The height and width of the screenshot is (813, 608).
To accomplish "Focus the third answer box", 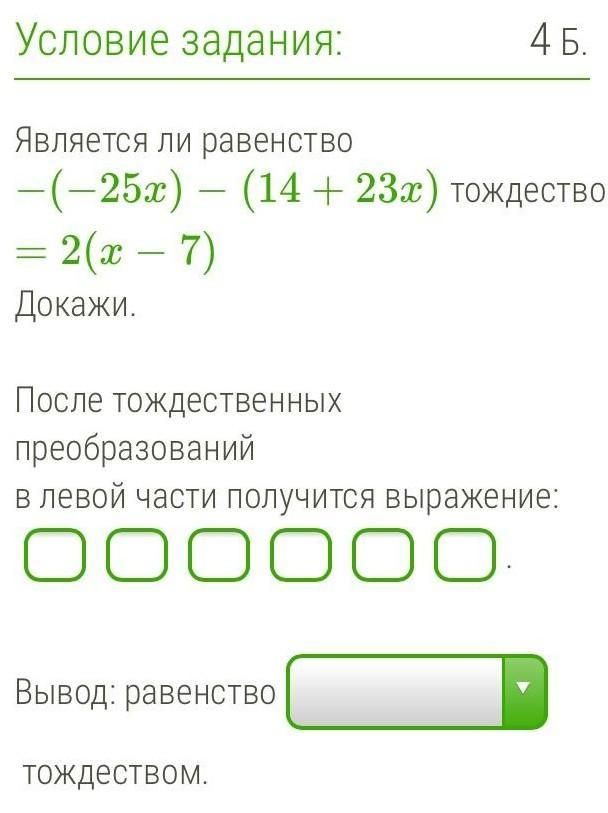I will coord(219,554).
